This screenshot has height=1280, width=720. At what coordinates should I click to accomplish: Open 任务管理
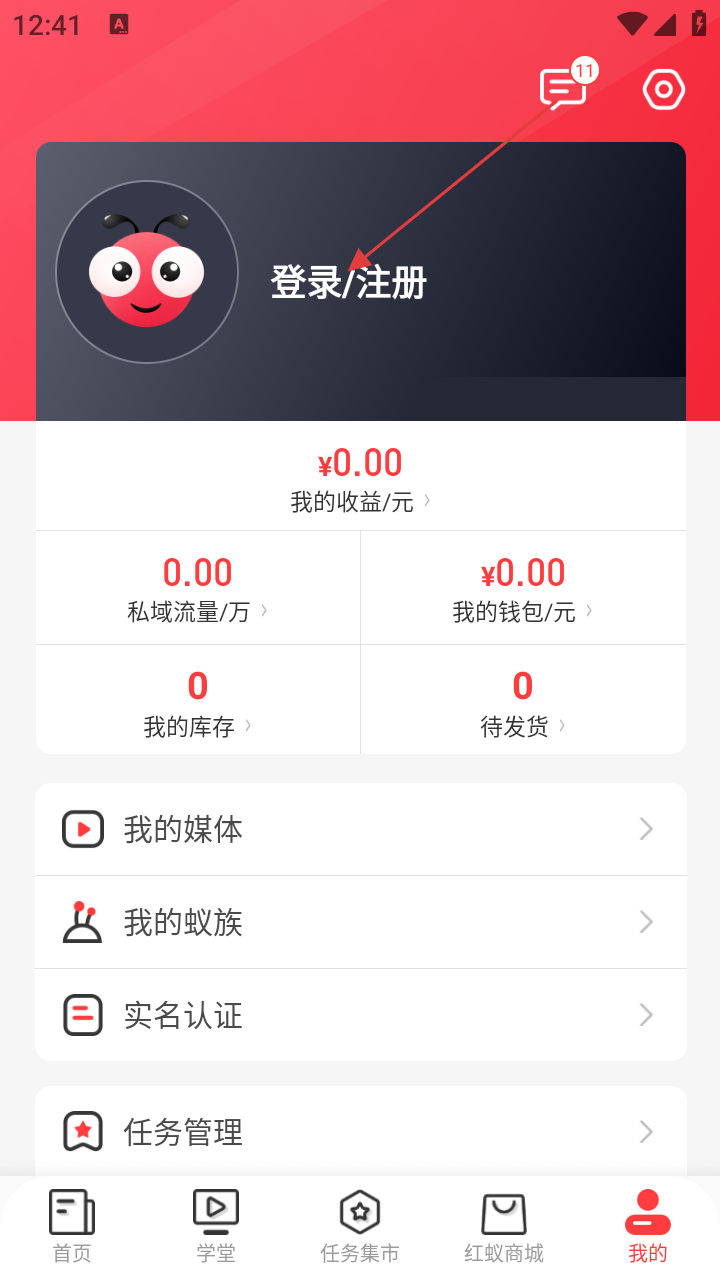click(361, 1132)
